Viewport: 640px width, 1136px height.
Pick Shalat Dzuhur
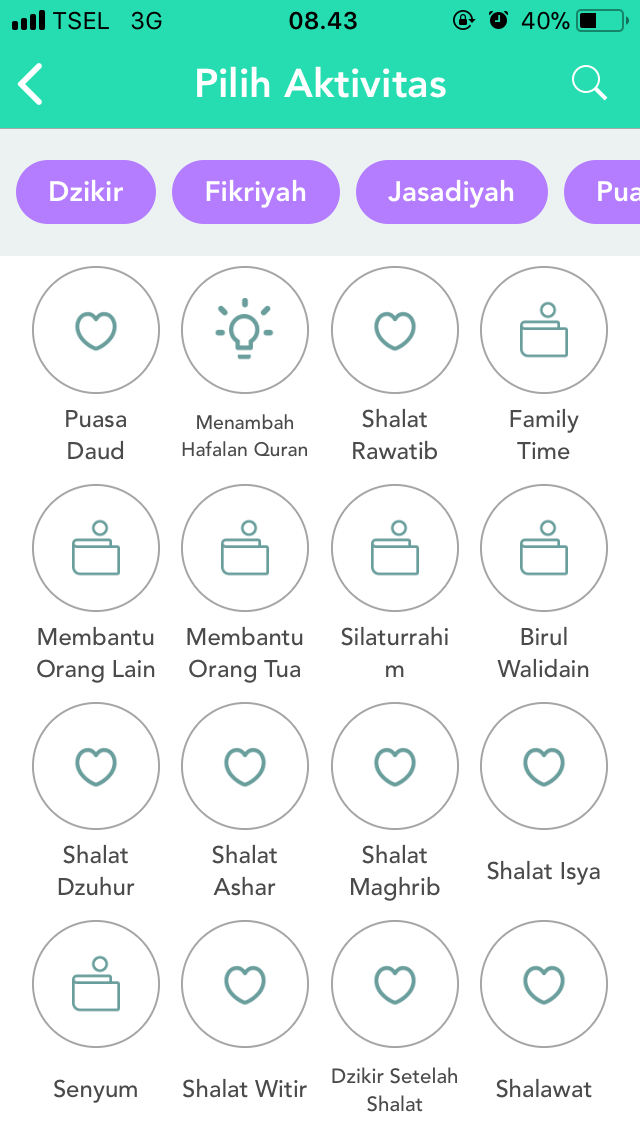[x=96, y=766]
